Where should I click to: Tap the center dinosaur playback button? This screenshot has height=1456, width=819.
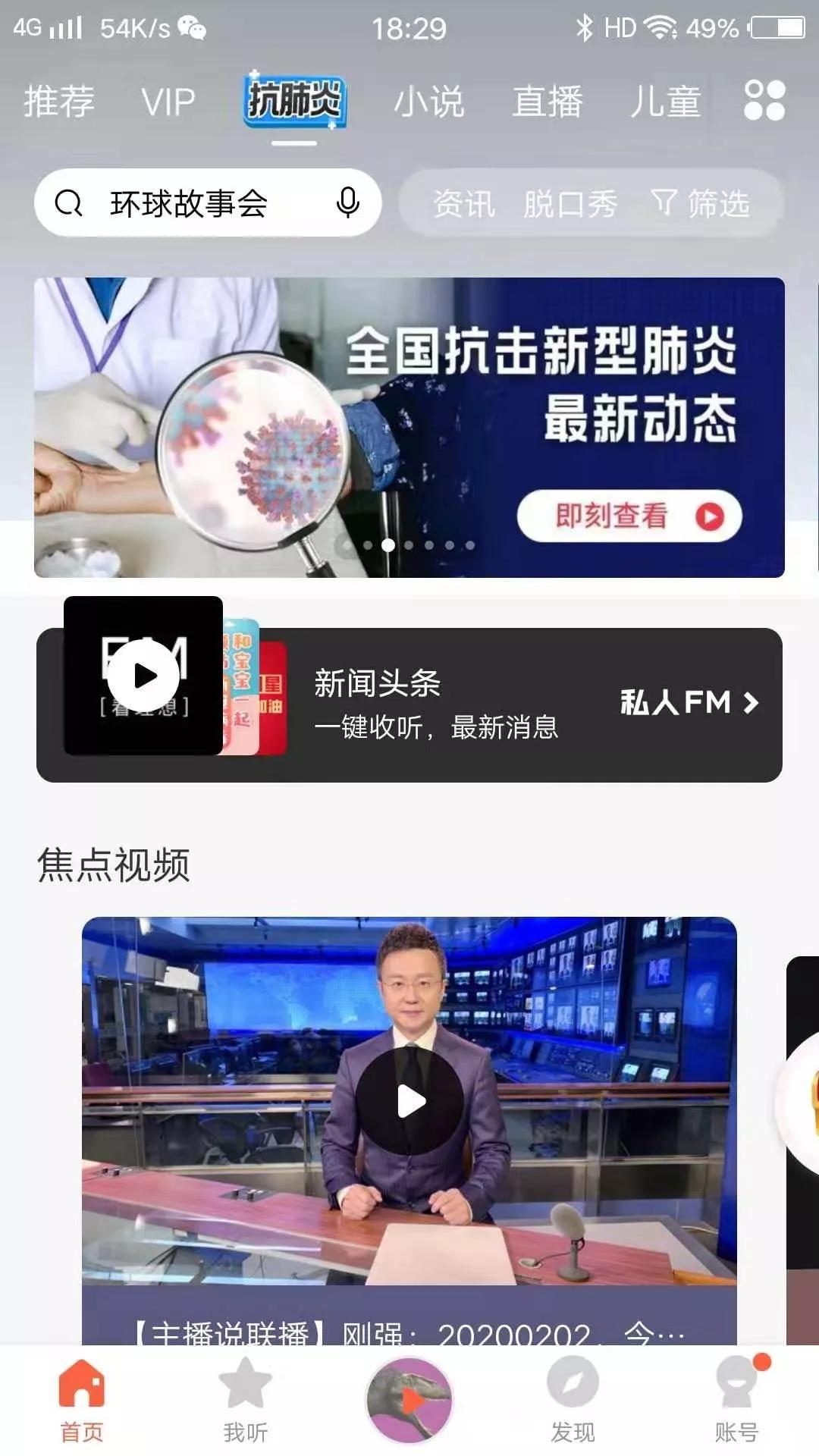pyautogui.click(x=407, y=1399)
